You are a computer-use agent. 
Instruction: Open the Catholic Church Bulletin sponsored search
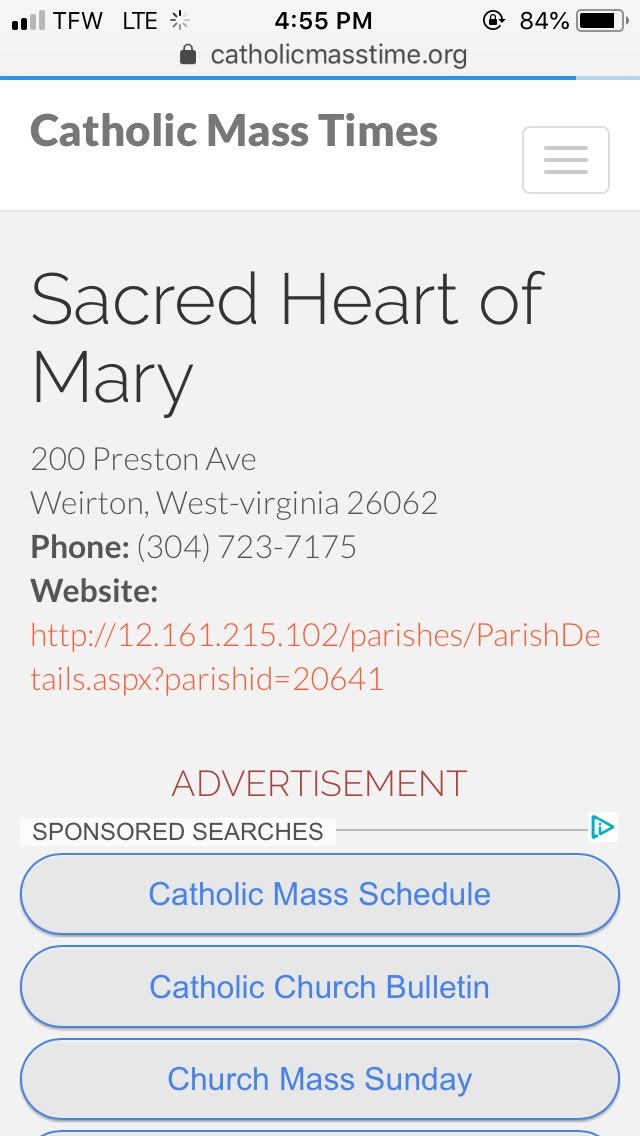coord(320,987)
